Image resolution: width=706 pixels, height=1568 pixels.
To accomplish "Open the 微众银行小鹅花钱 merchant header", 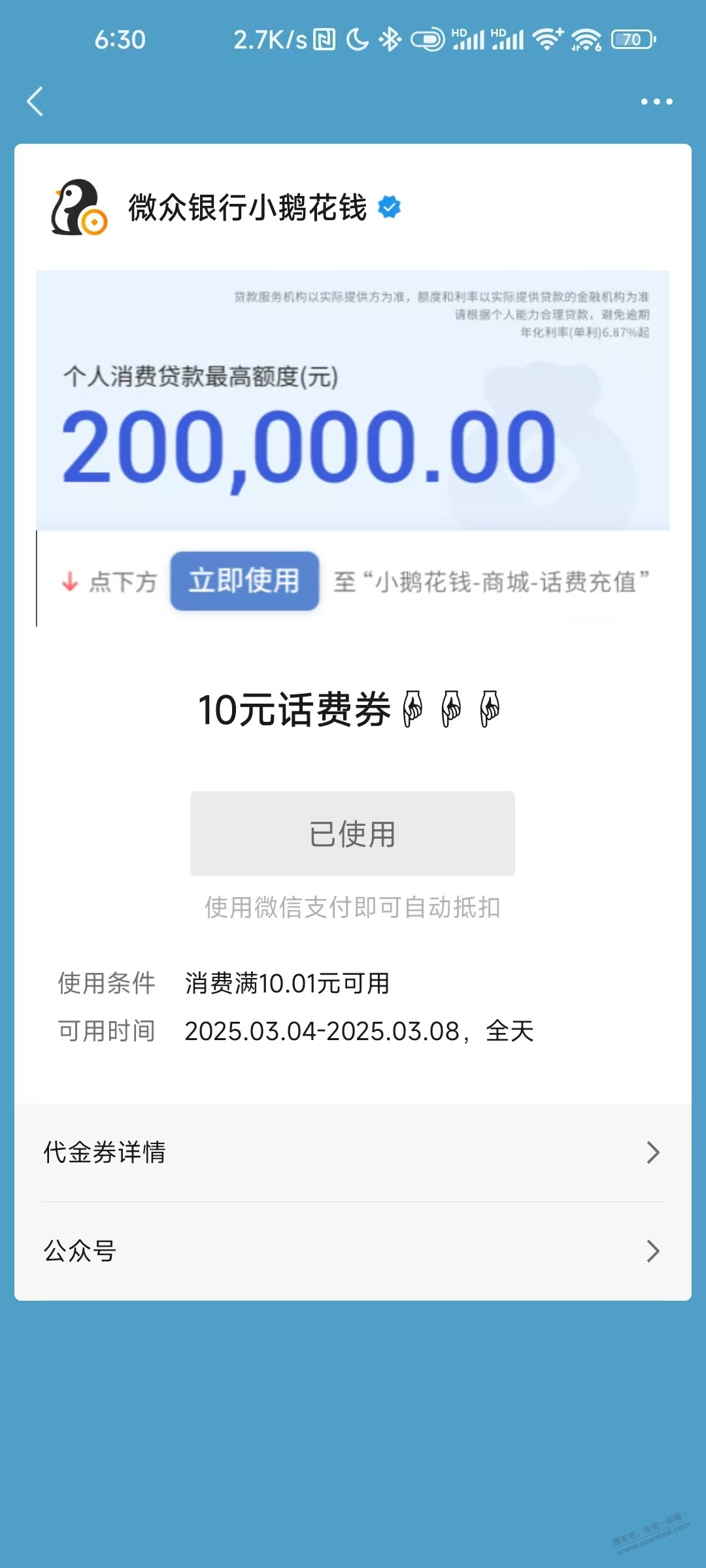I will 247,208.
